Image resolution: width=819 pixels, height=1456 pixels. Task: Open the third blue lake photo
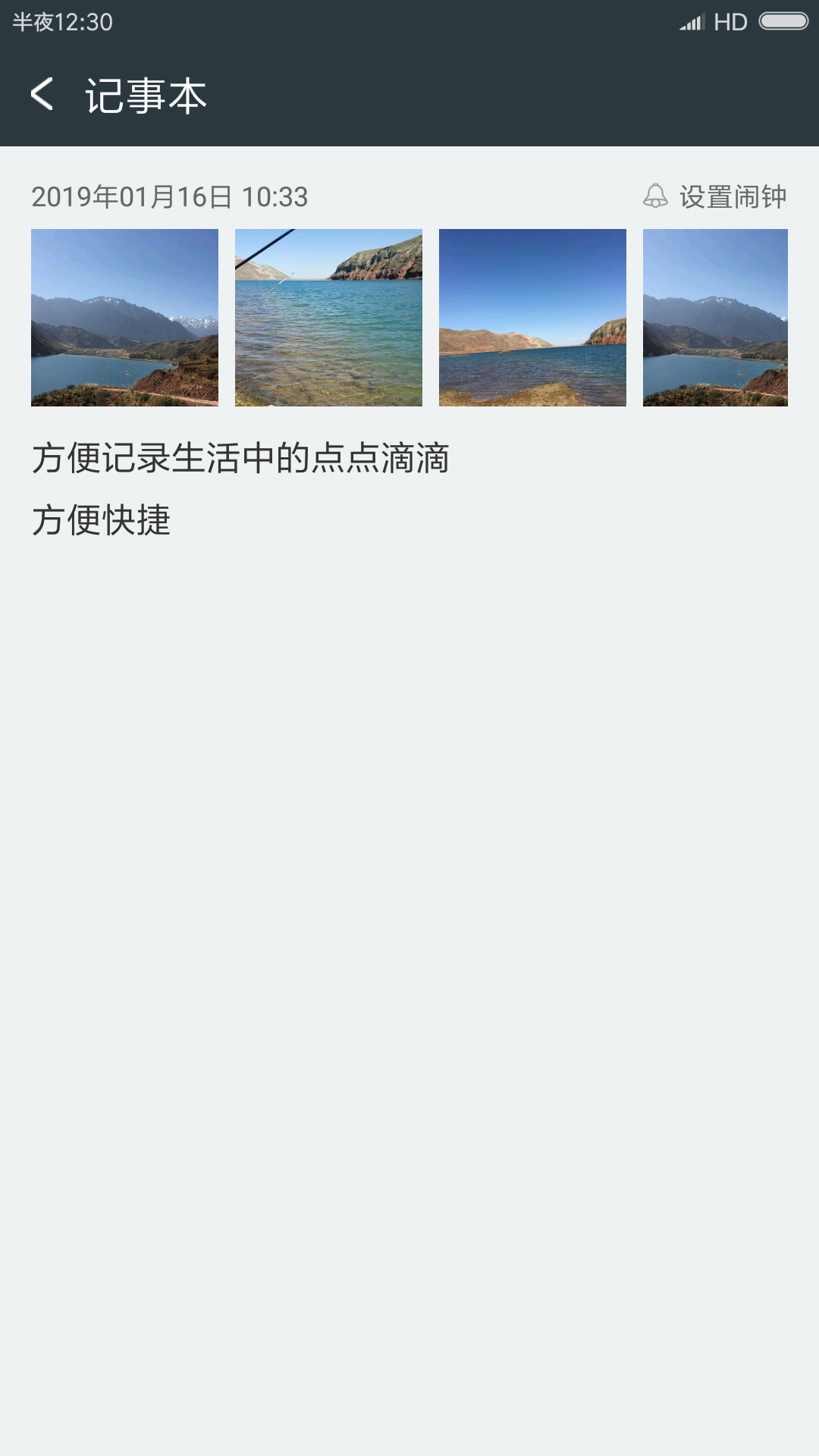(x=533, y=317)
